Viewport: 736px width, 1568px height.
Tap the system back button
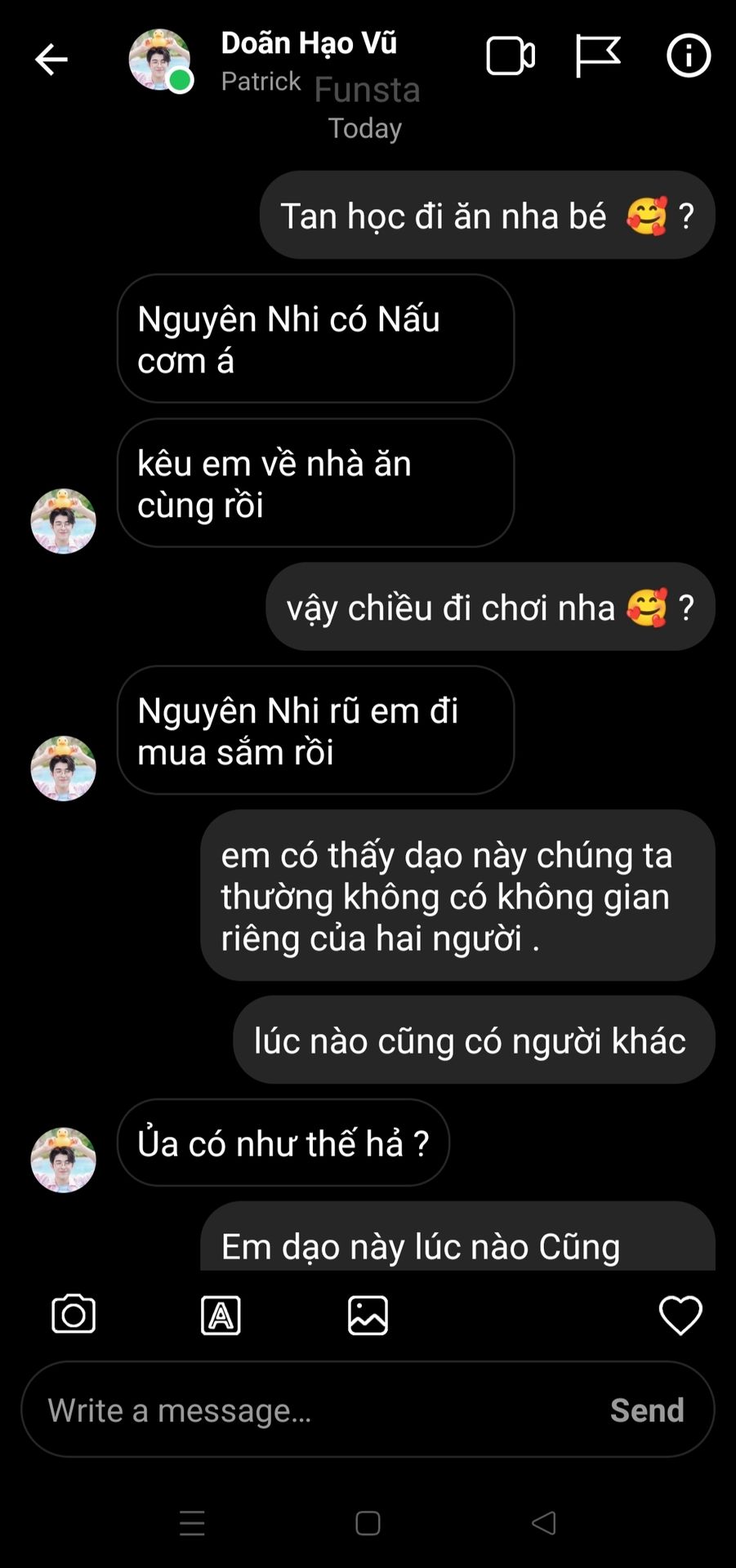click(544, 1523)
